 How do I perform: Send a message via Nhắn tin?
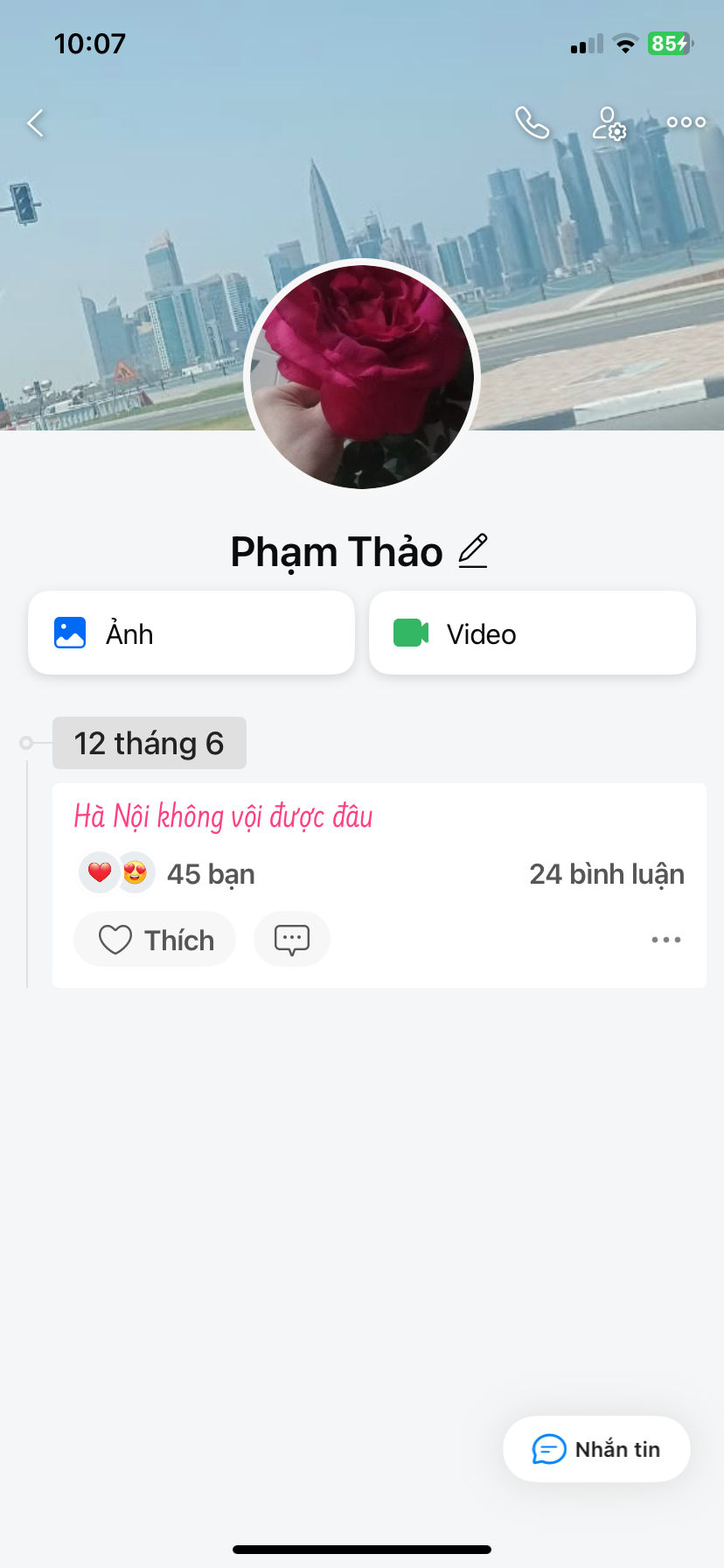596,1449
